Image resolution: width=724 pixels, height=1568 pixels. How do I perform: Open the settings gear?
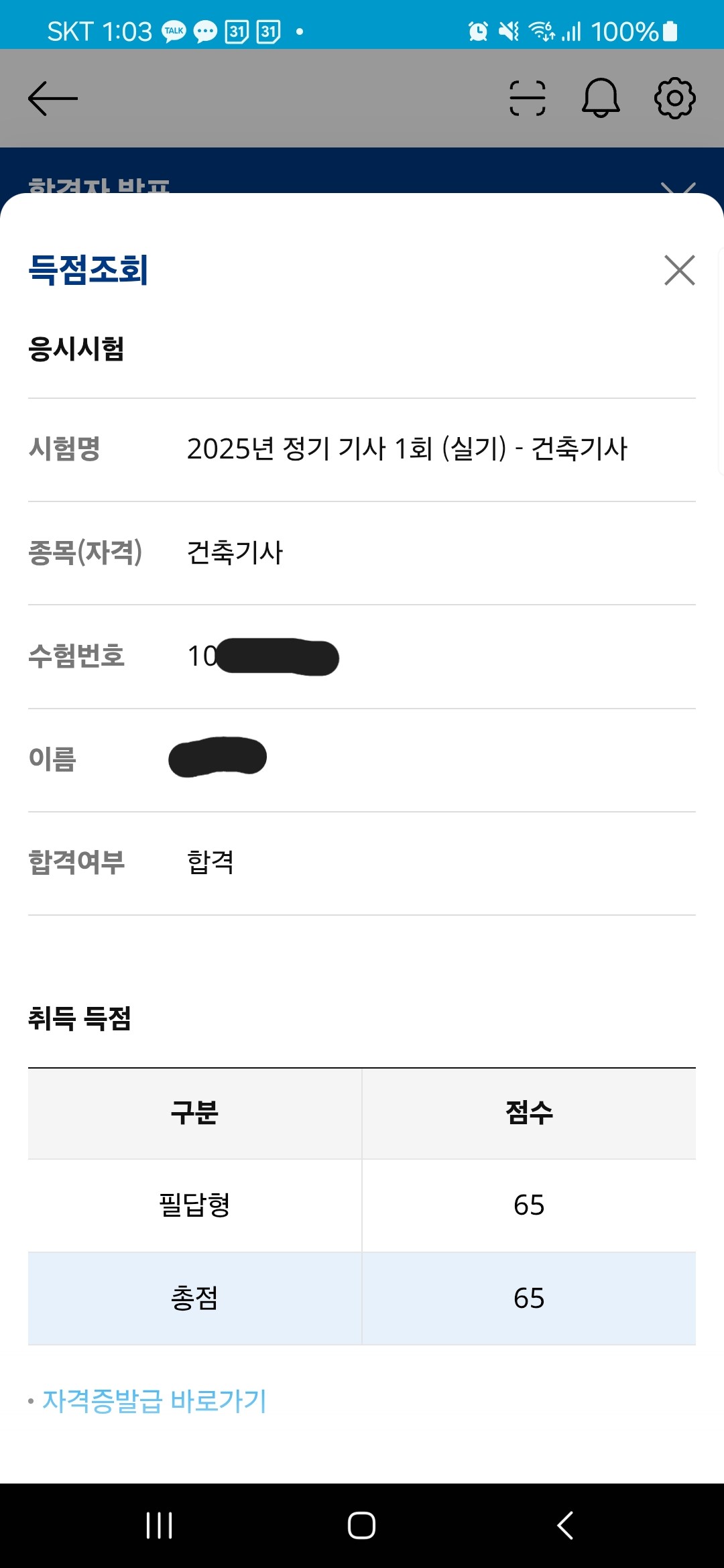[674, 99]
